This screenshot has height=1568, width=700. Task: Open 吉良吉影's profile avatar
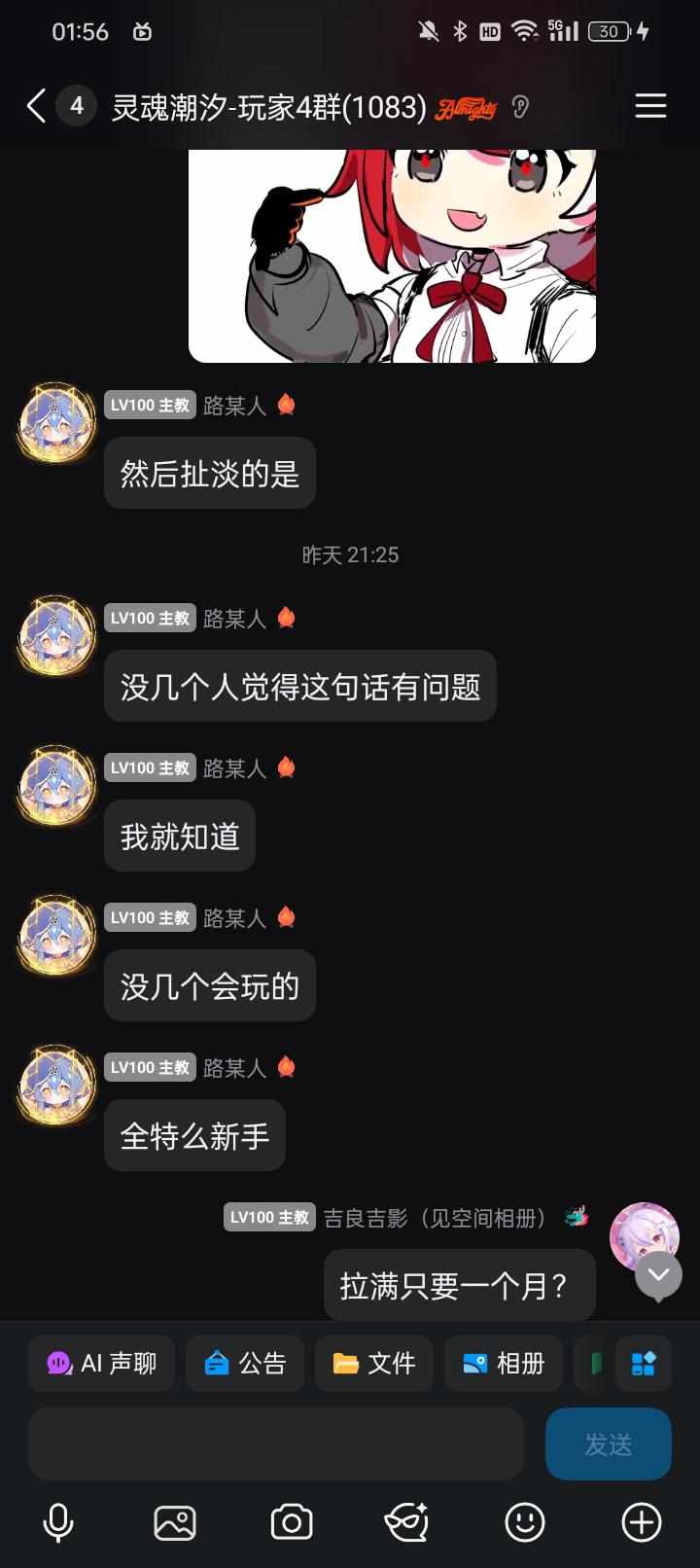click(644, 1235)
